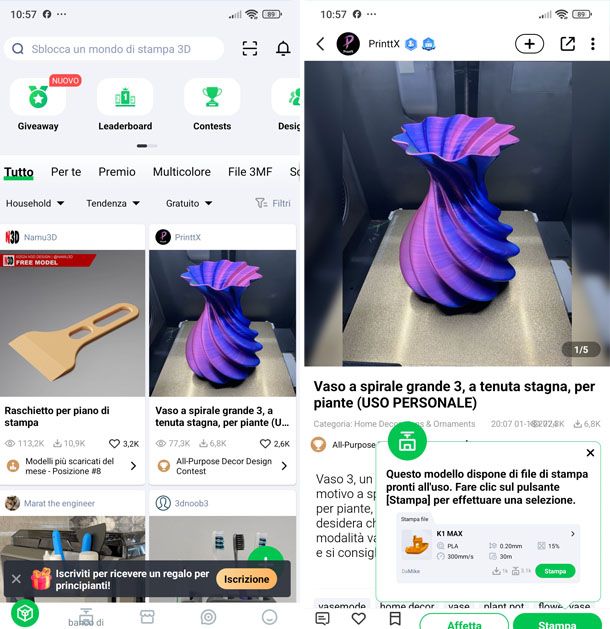Tap the Iscrizione button on the banner
The image size is (610, 629).
pyautogui.click(x=247, y=579)
